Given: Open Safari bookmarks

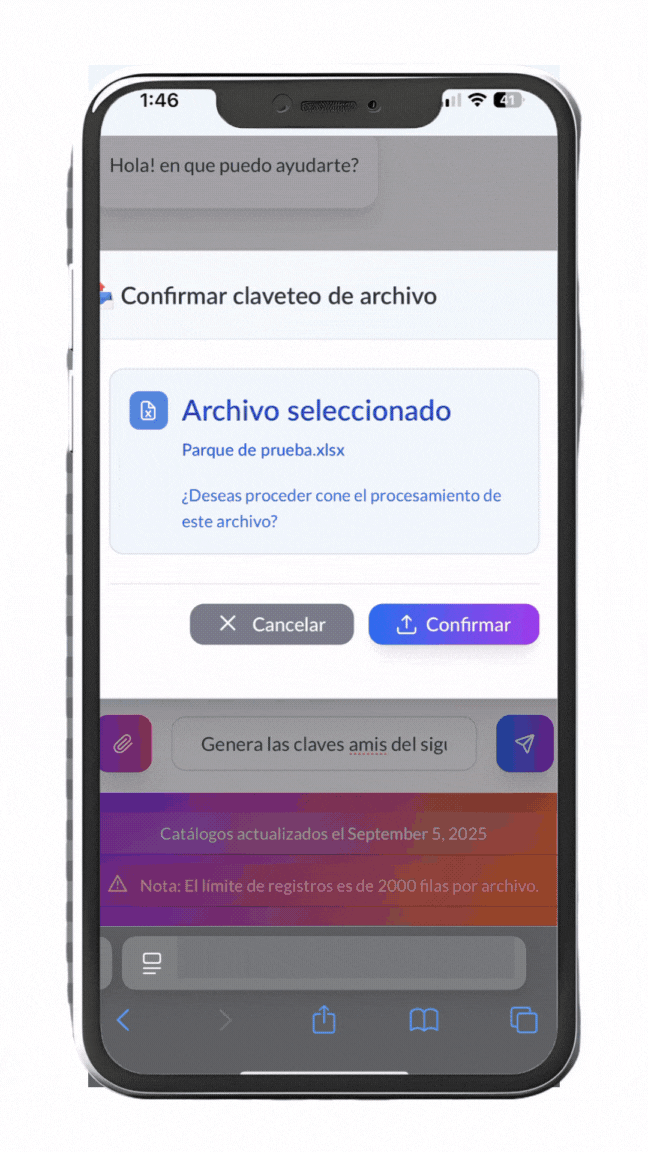Looking at the screenshot, I should (424, 1019).
